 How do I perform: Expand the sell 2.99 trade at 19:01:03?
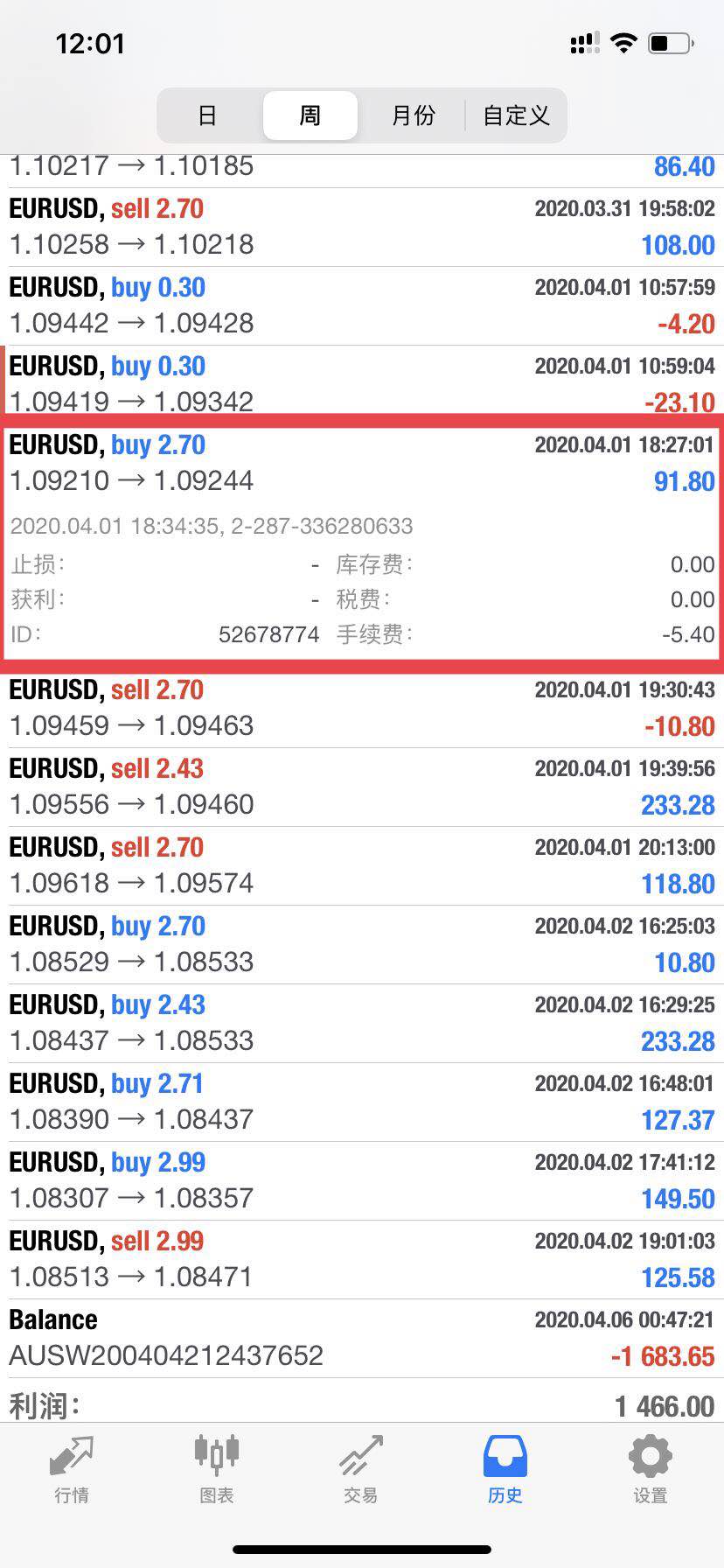(x=362, y=1259)
